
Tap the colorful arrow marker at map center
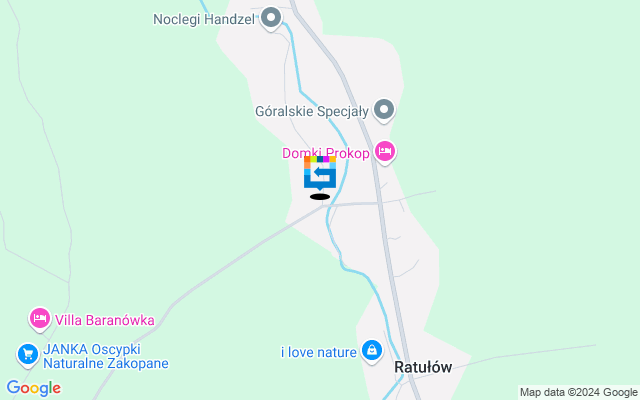coord(320,172)
